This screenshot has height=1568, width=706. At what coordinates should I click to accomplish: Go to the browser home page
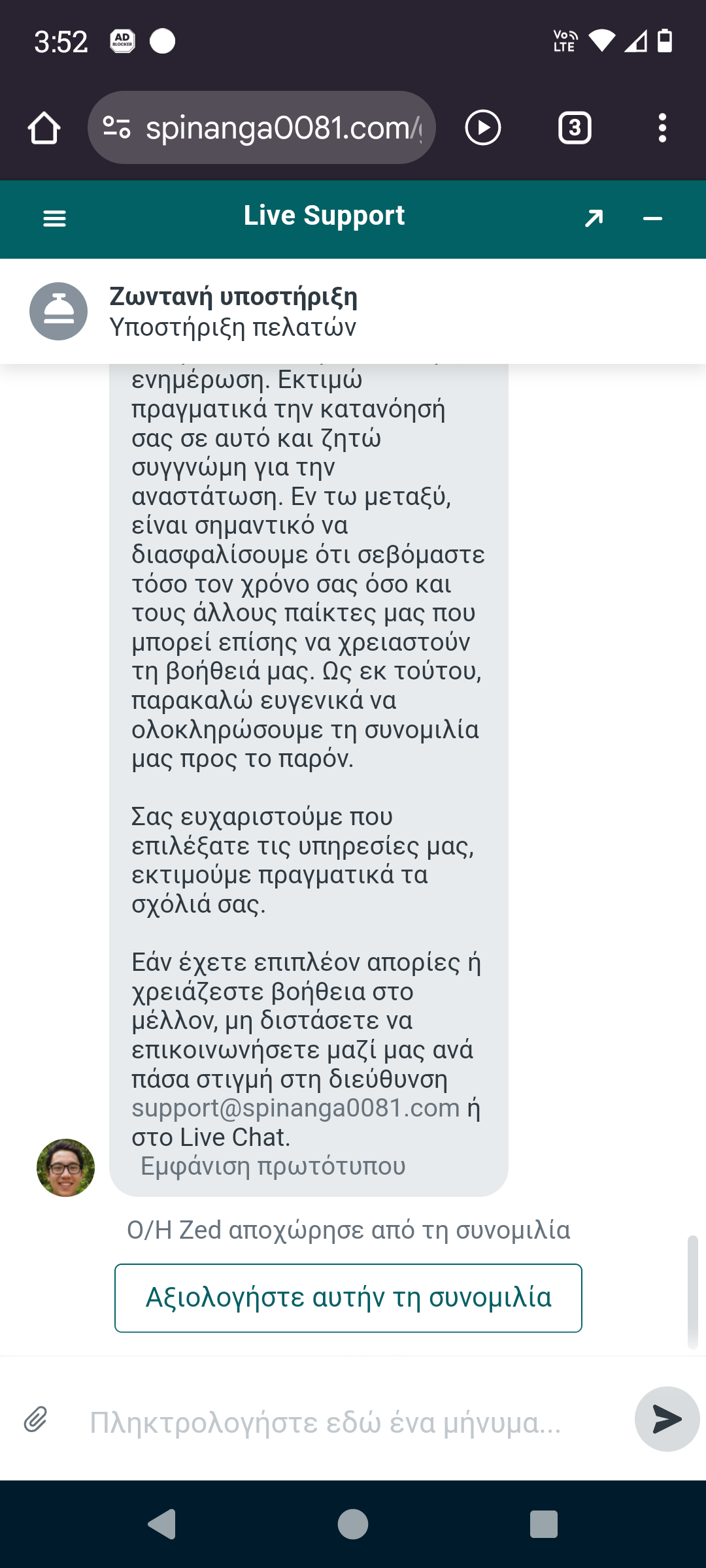tap(44, 128)
